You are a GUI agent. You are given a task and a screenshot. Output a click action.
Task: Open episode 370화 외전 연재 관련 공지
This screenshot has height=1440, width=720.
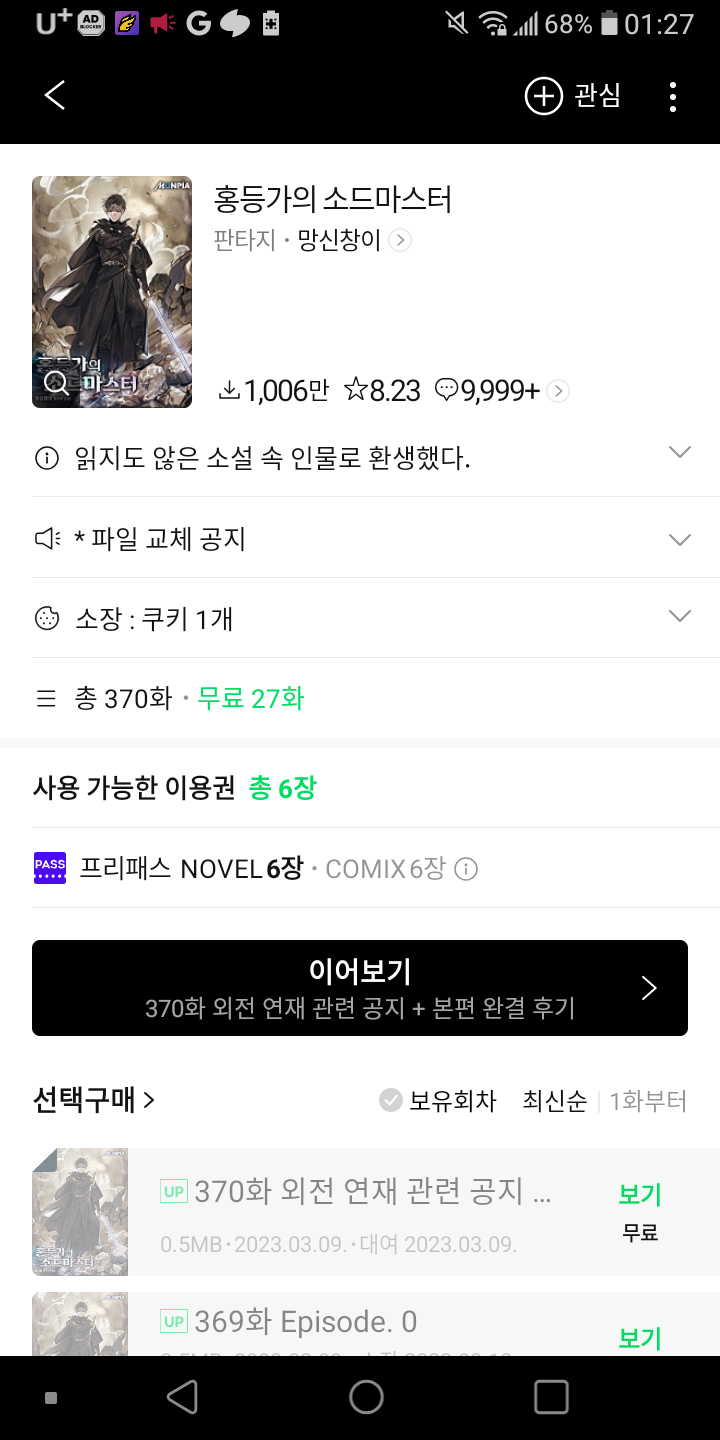[372, 1192]
